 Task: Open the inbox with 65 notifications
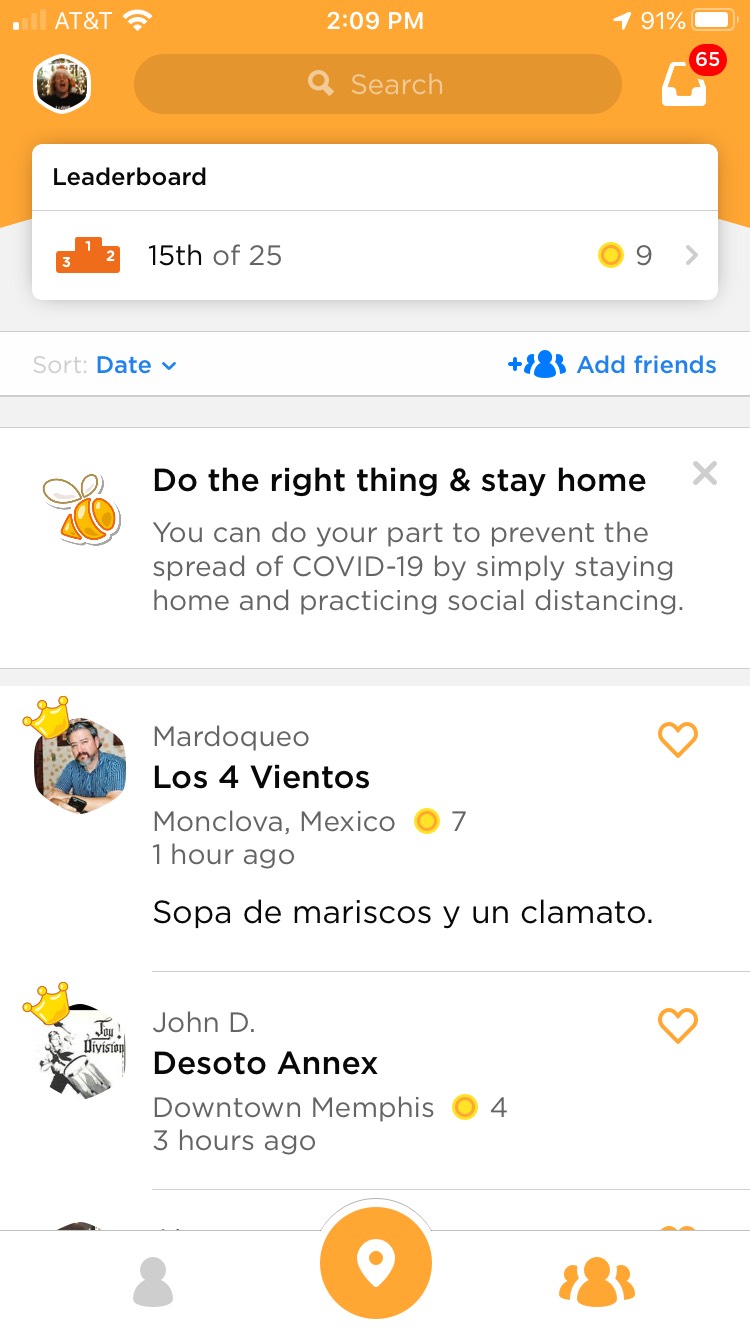point(685,84)
